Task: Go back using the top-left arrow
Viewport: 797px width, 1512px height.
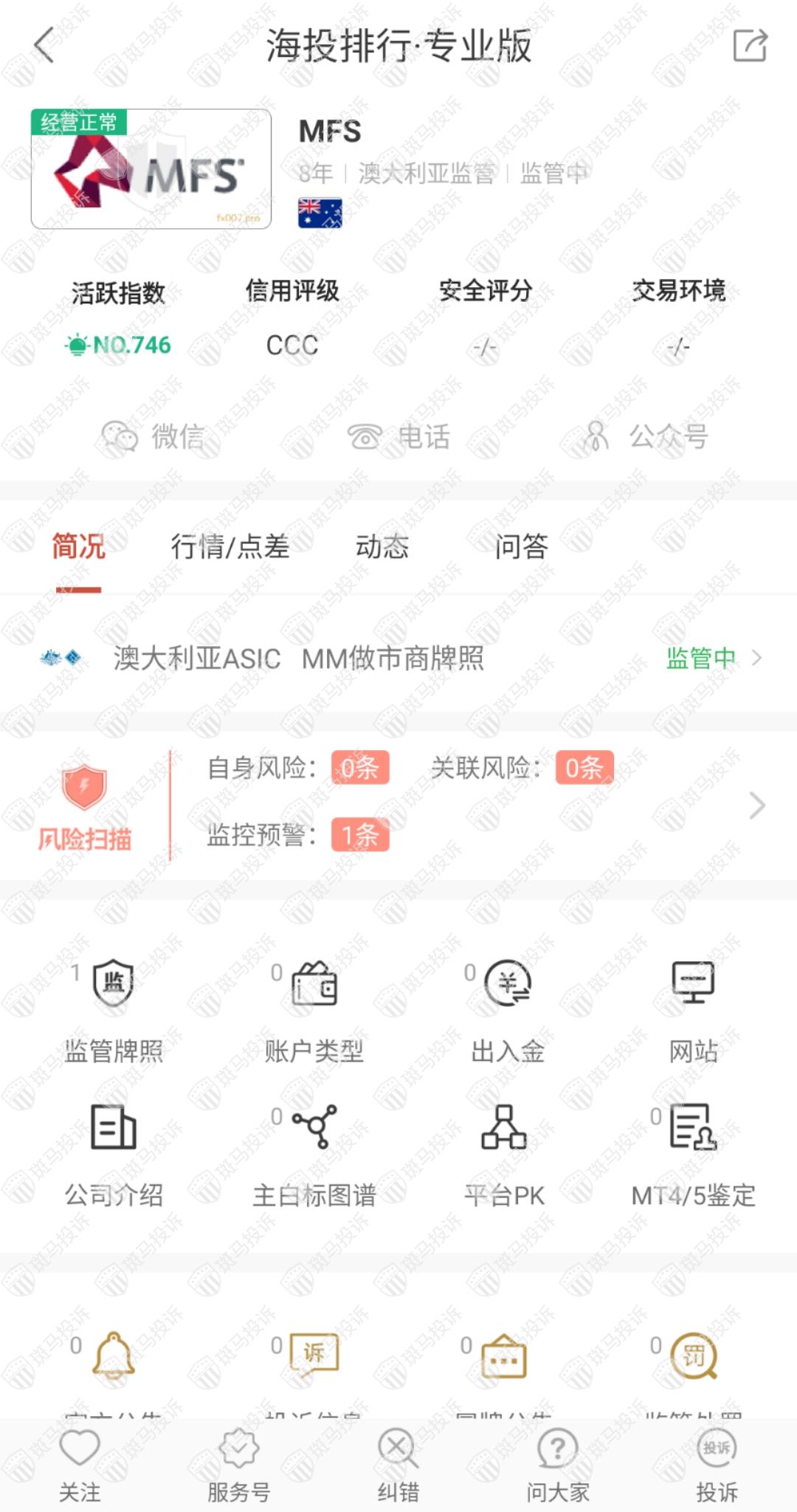Action: 46,46
